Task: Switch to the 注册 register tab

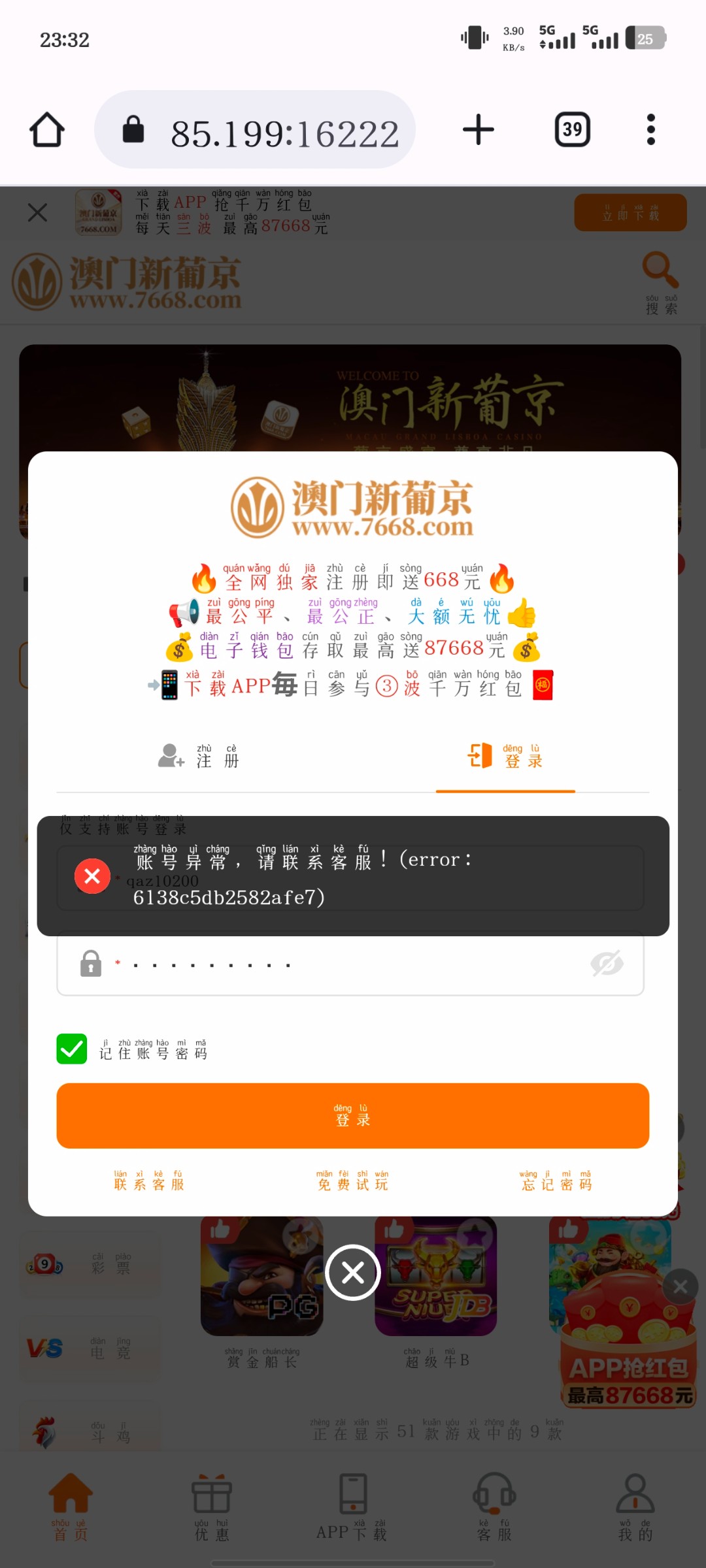Action: (x=199, y=756)
